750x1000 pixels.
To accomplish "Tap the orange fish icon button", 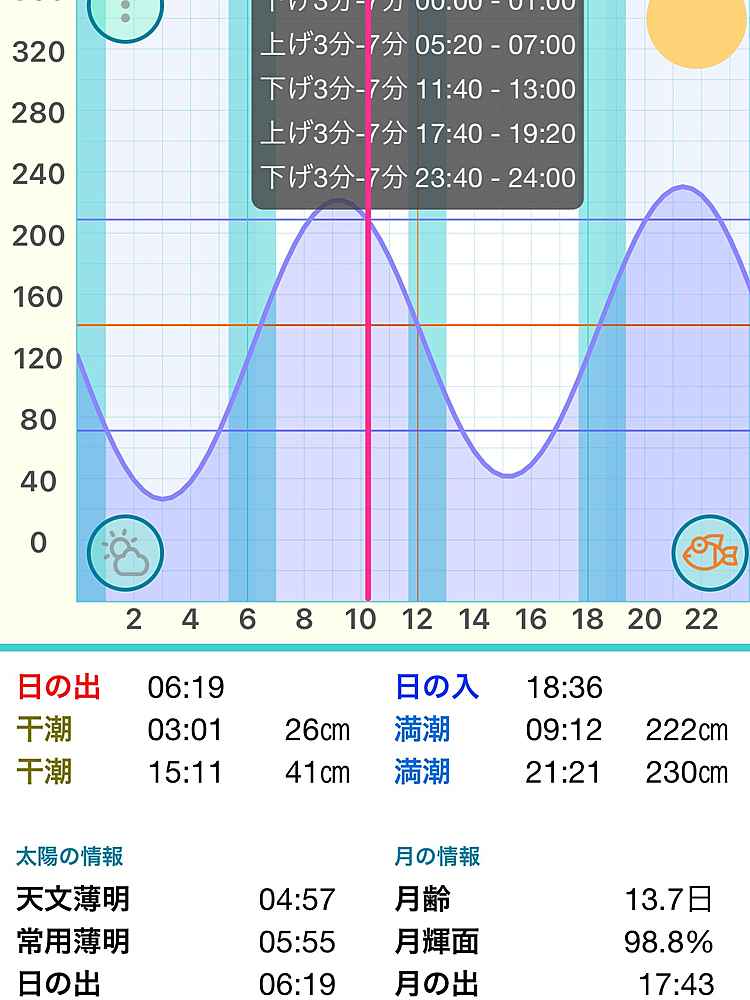I will (x=709, y=552).
